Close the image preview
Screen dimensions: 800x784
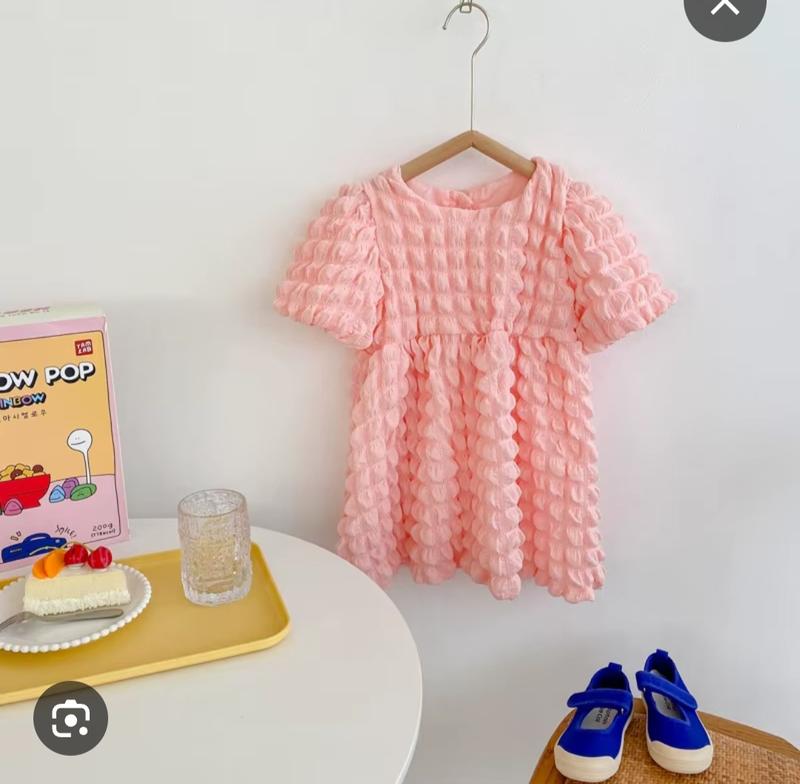(724, 8)
